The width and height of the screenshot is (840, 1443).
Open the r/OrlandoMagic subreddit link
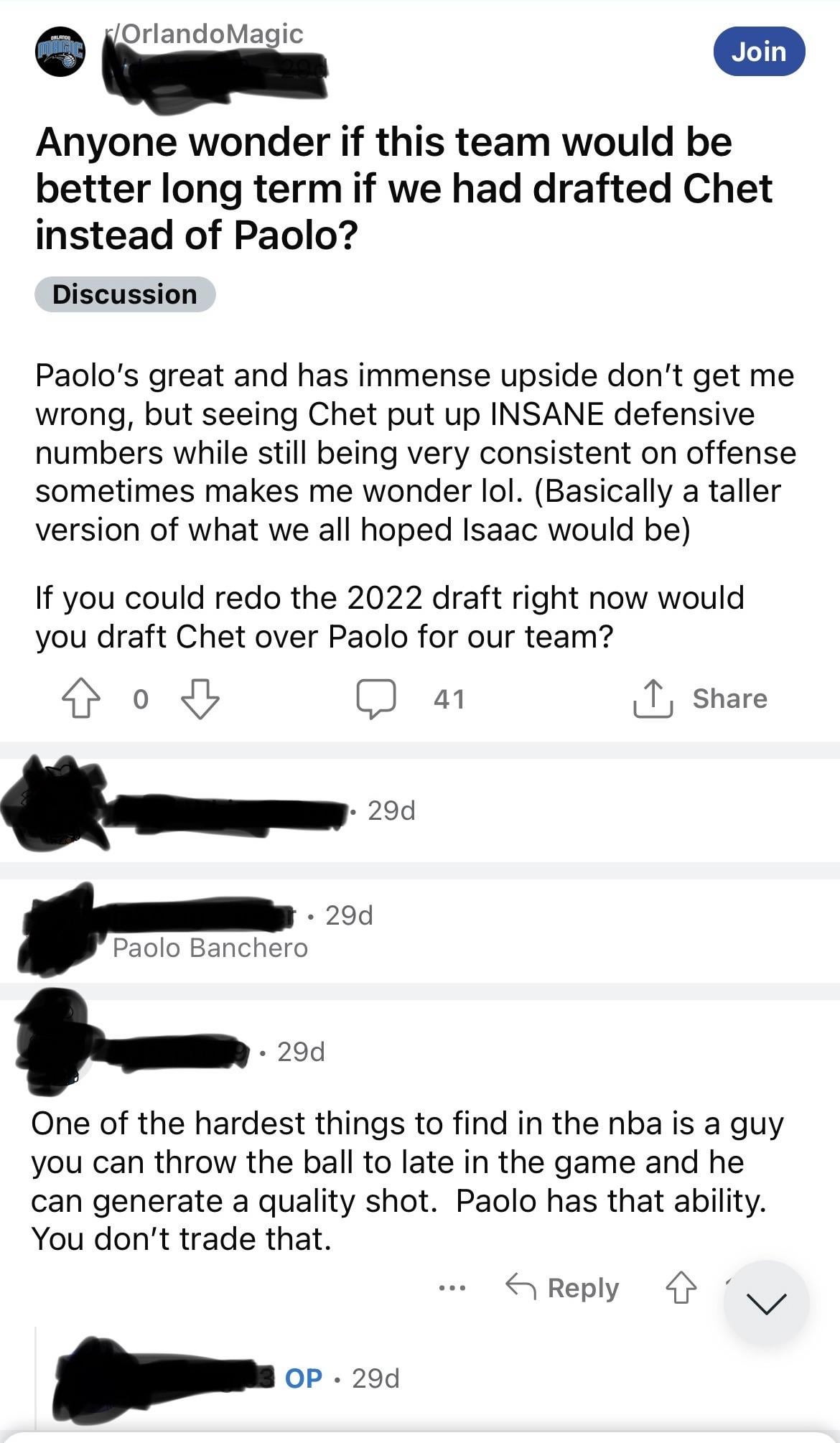click(204, 34)
